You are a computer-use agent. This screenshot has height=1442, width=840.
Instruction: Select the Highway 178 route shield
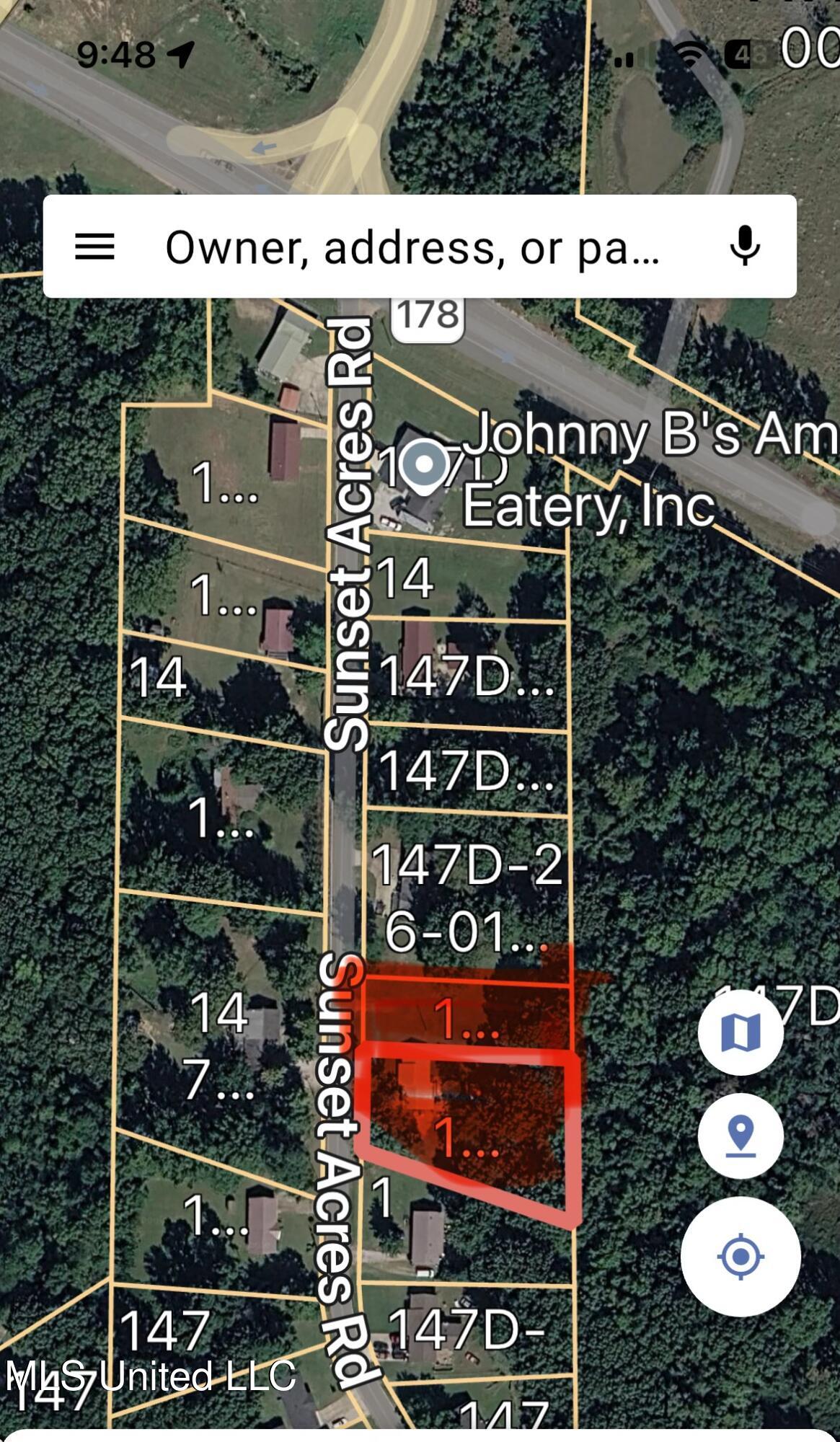[x=427, y=314]
